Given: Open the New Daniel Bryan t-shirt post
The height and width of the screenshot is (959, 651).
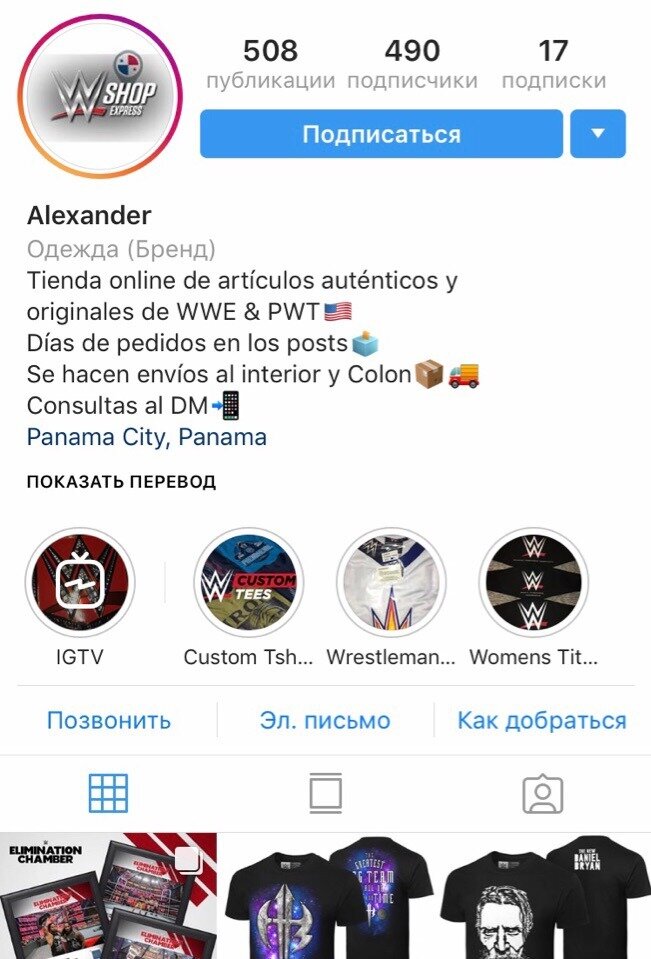Looking at the screenshot, I should point(543,897).
